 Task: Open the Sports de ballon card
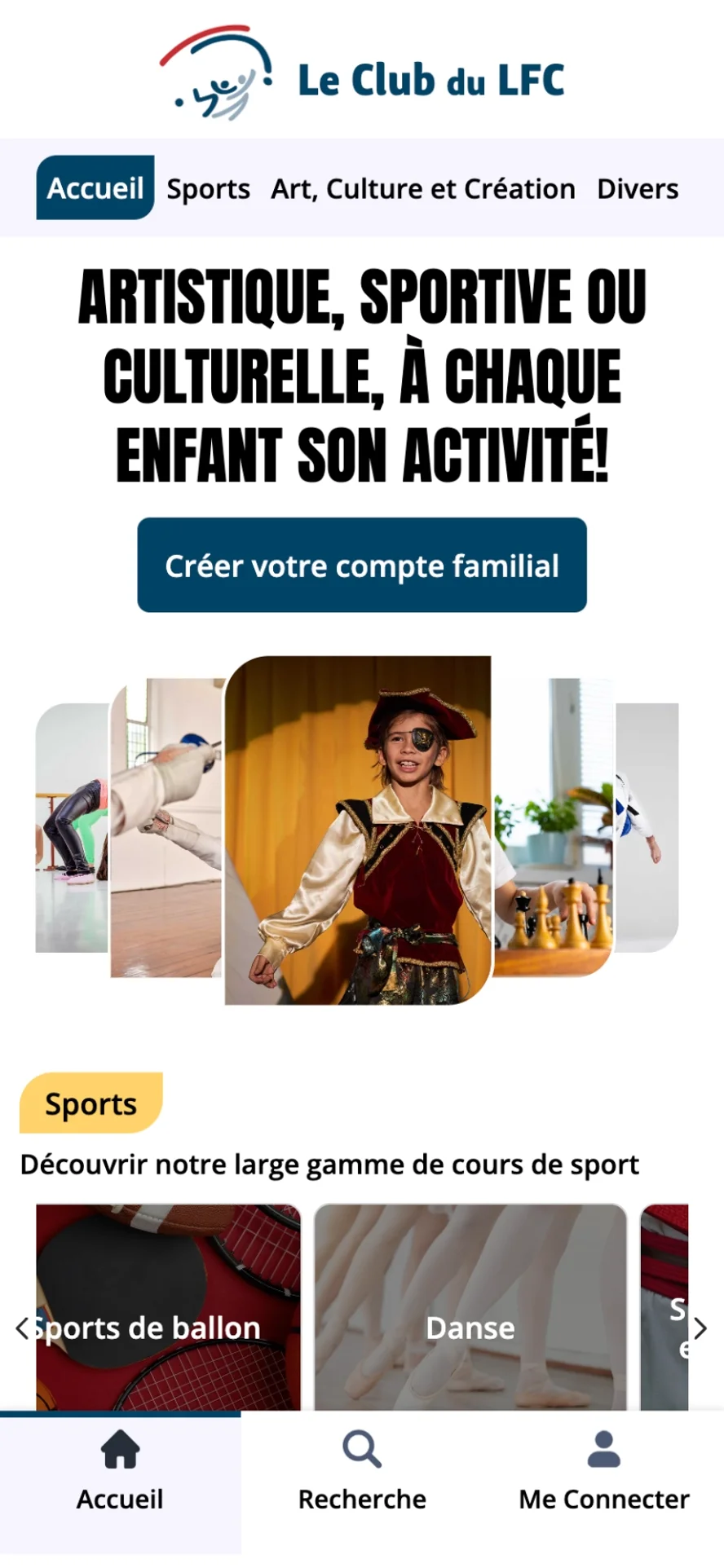168,1306
